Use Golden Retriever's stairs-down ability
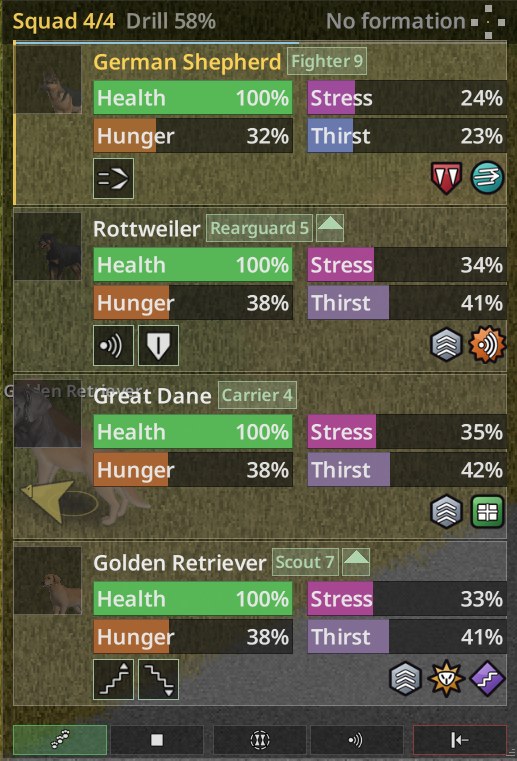This screenshot has width=517, height=761. pyautogui.click(x=158, y=679)
